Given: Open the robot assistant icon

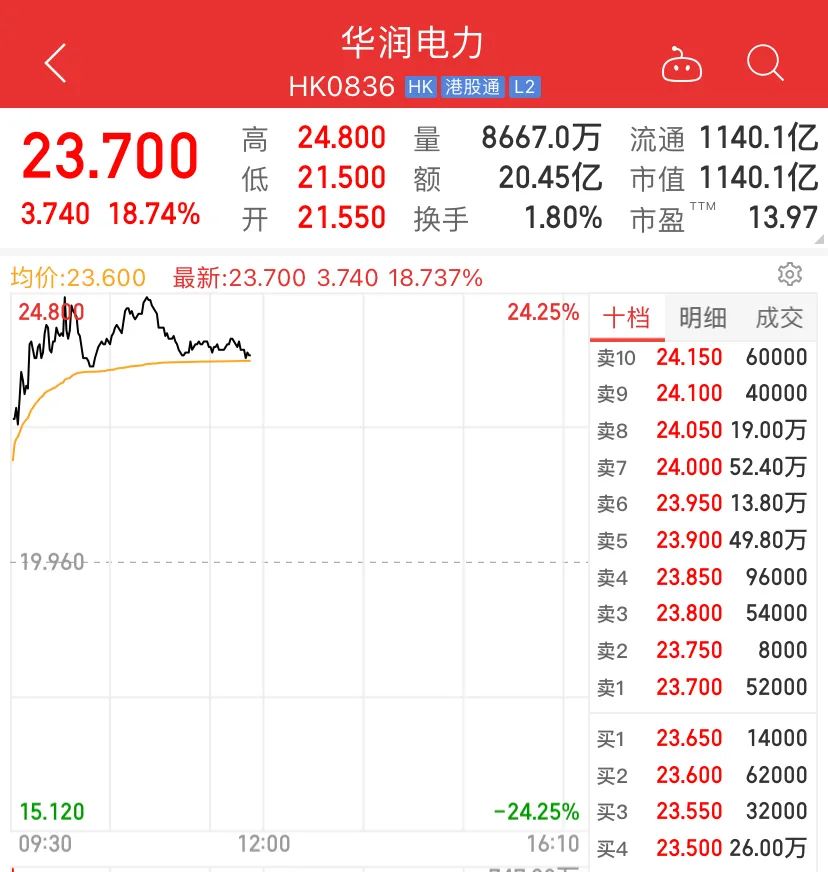Looking at the screenshot, I should click(x=681, y=65).
